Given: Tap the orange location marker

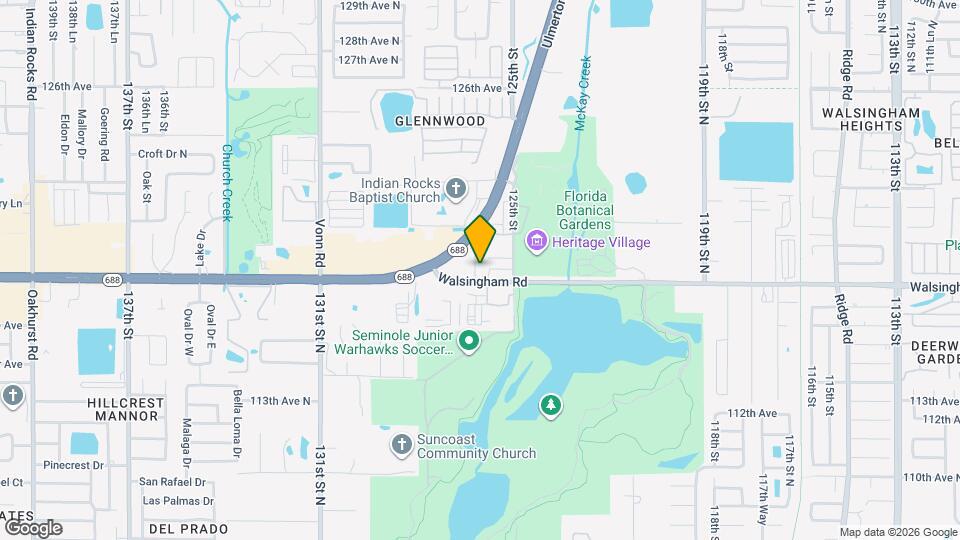Looking at the screenshot, I should coord(480,239).
